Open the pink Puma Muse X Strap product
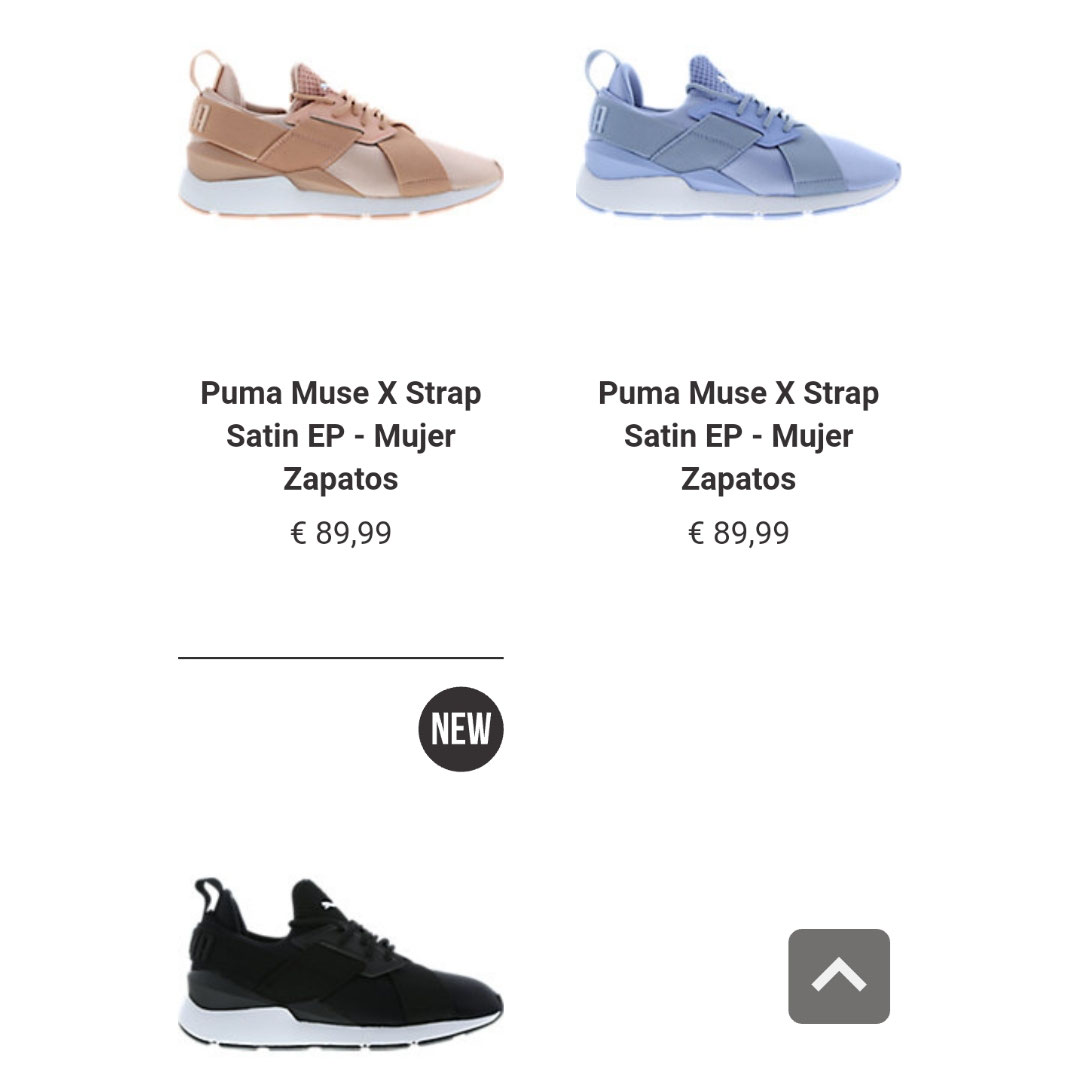The image size is (1080, 1080). coord(340,134)
